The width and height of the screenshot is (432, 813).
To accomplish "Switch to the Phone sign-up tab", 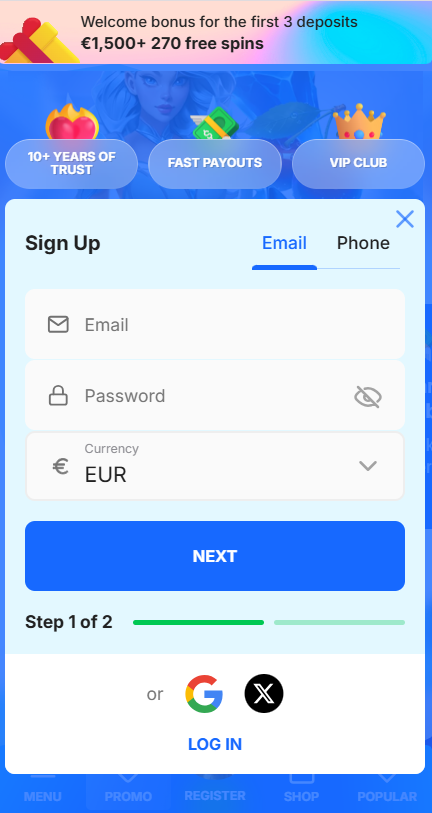I will tap(363, 243).
